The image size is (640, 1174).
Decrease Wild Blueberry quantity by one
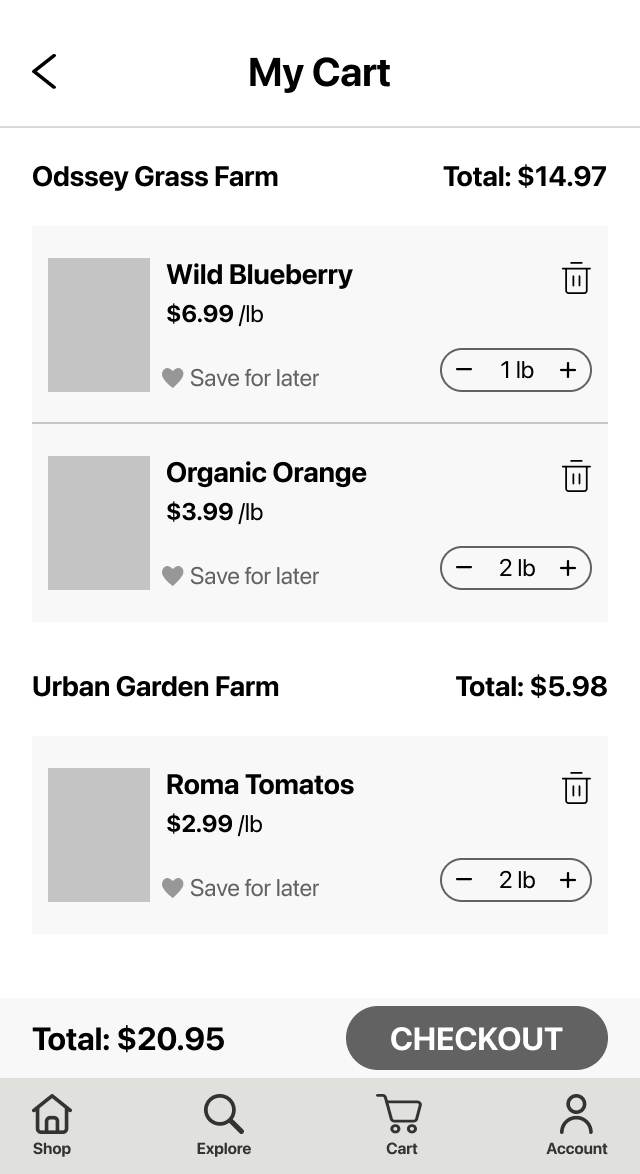[464, 370]
